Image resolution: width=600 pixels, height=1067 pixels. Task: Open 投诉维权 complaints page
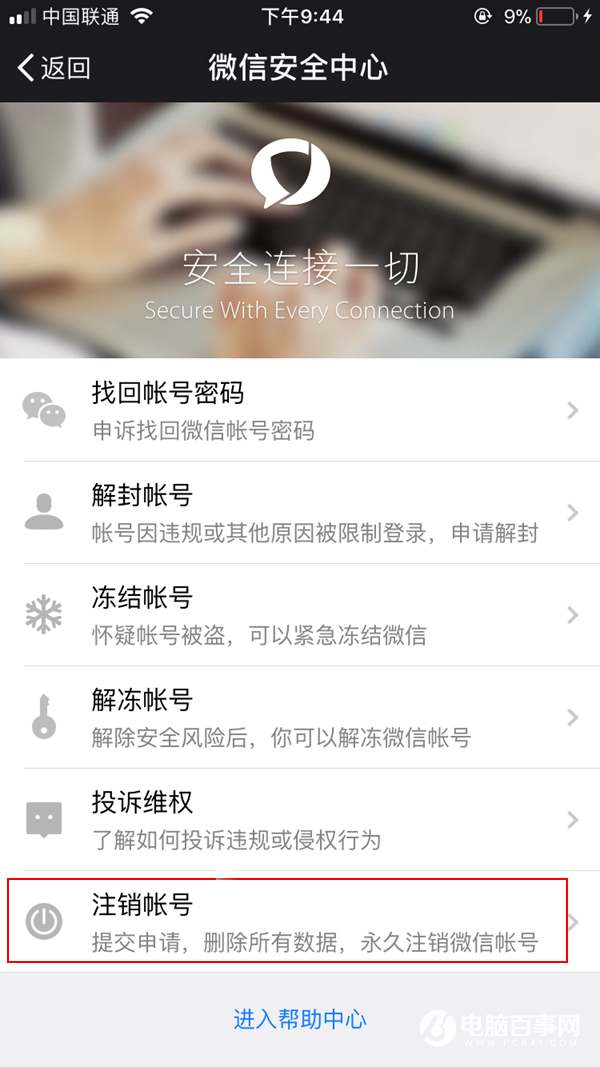point(300,820)
